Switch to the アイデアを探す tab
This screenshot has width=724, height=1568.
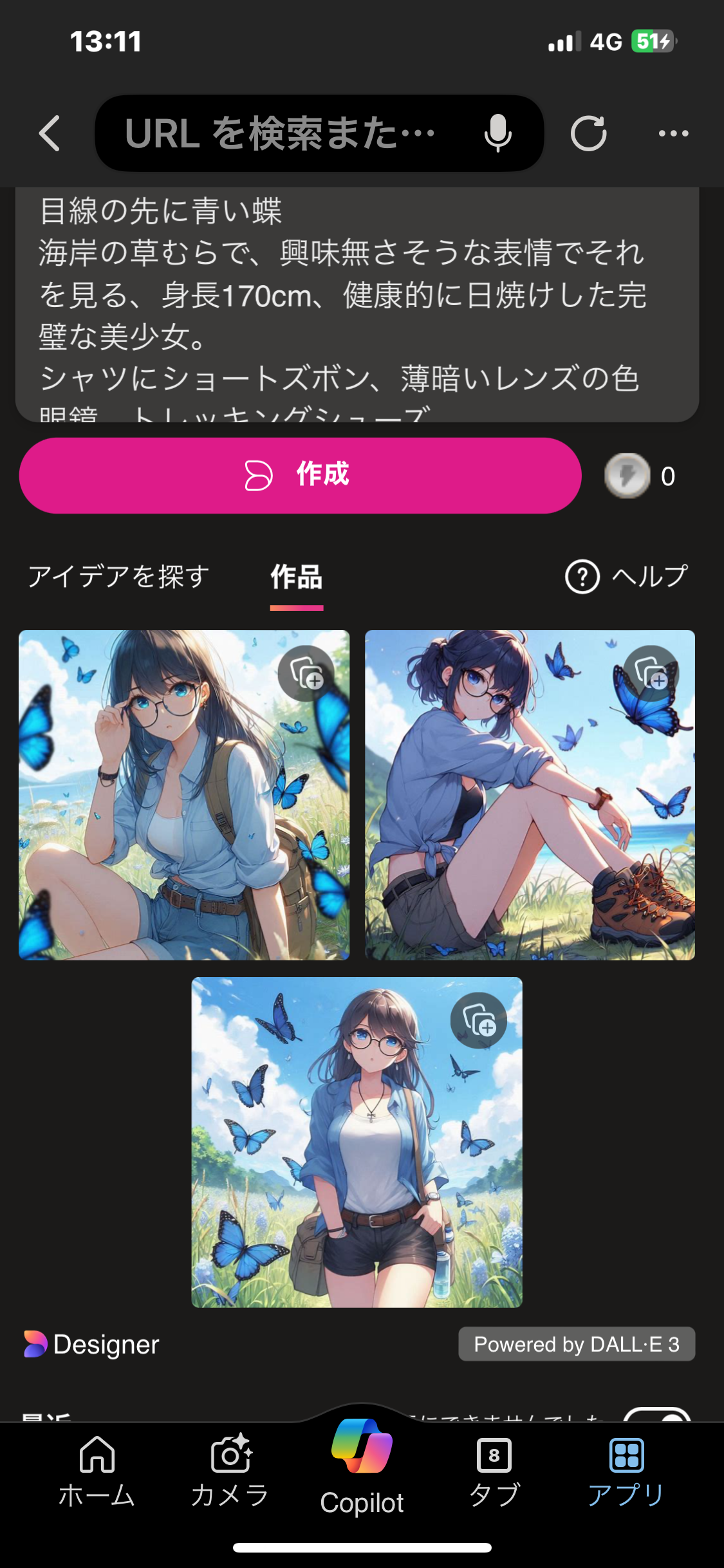[119, 576]
